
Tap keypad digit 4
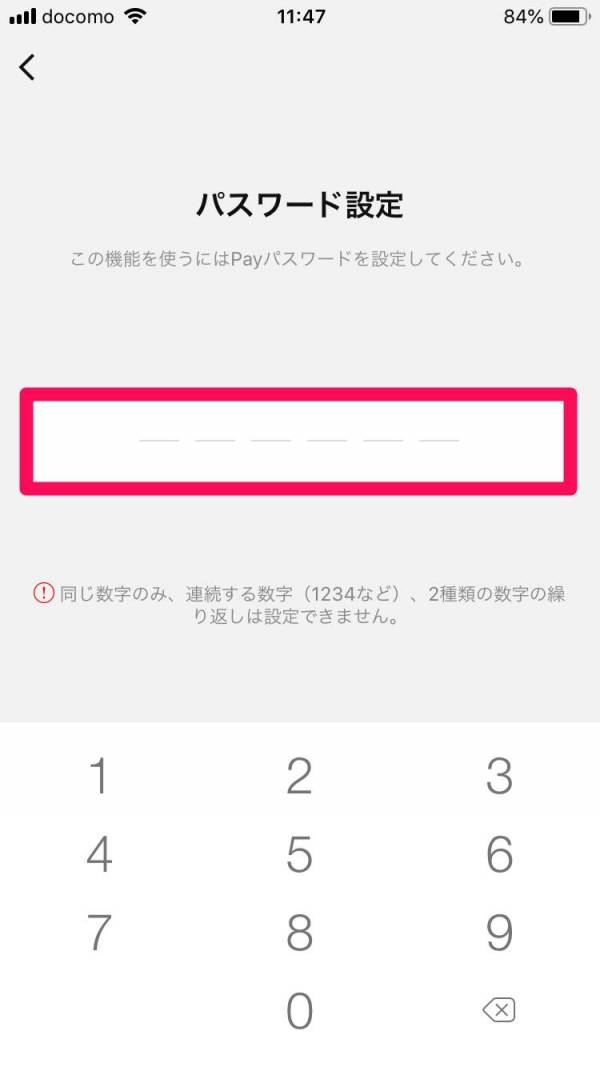tap(99, 854)
